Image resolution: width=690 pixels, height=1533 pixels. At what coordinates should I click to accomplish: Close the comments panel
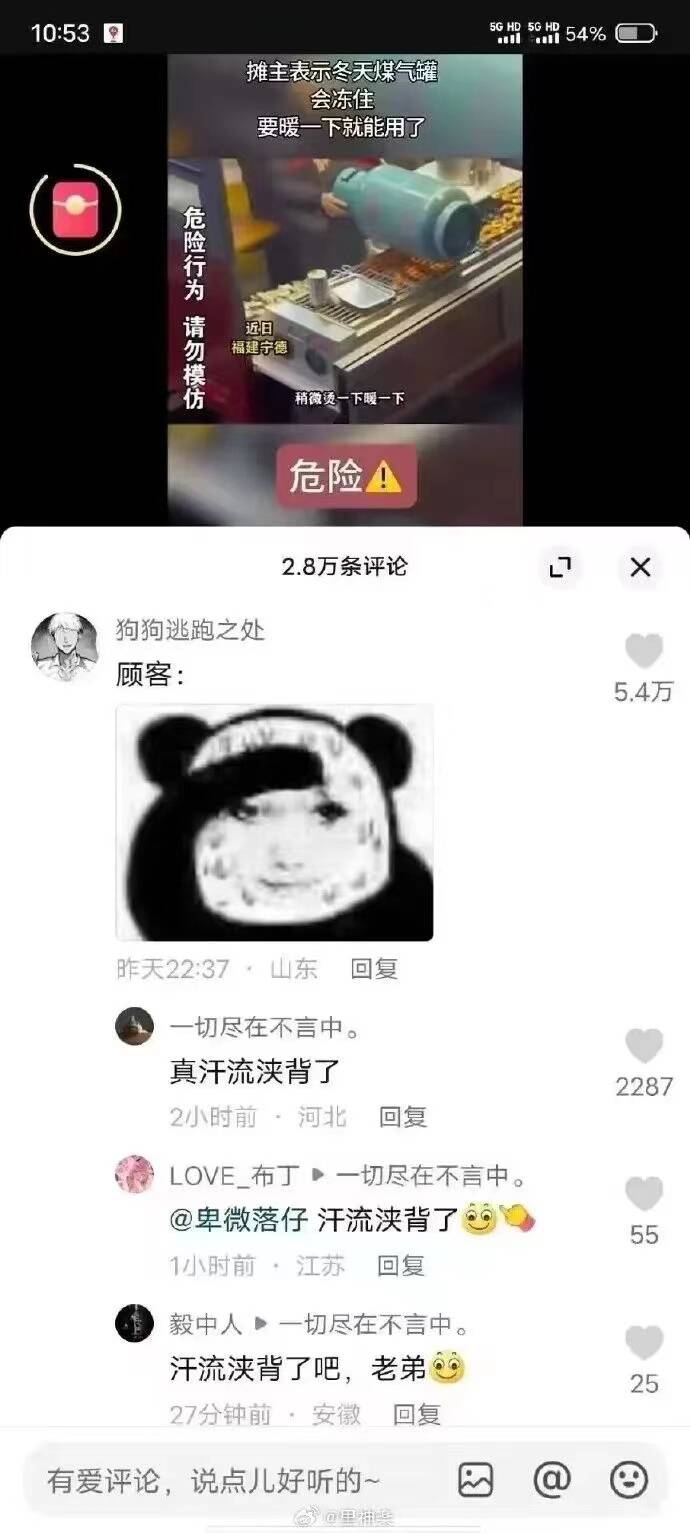(640, 567)
